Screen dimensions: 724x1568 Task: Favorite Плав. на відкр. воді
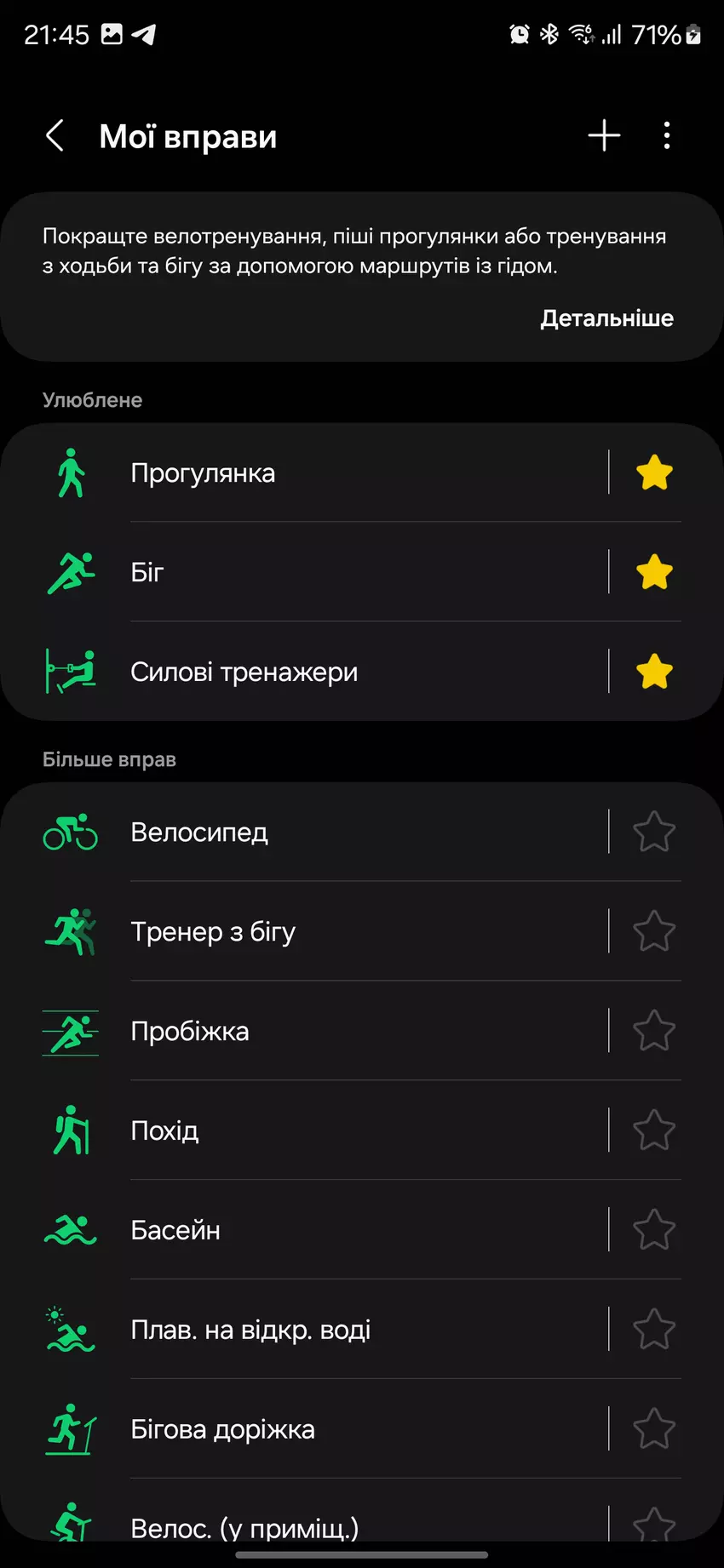[x=654, y=1331]
